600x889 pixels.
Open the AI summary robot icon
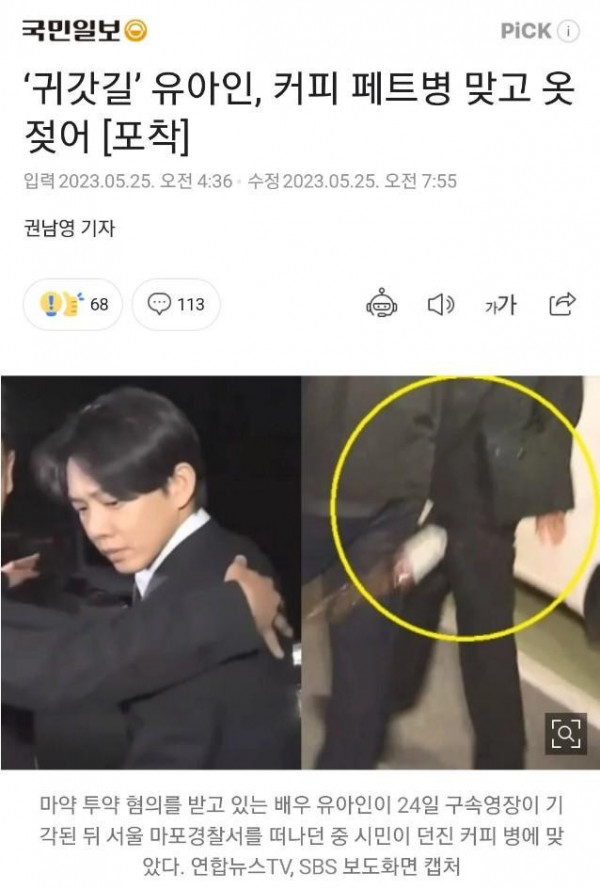coord(382,303)
